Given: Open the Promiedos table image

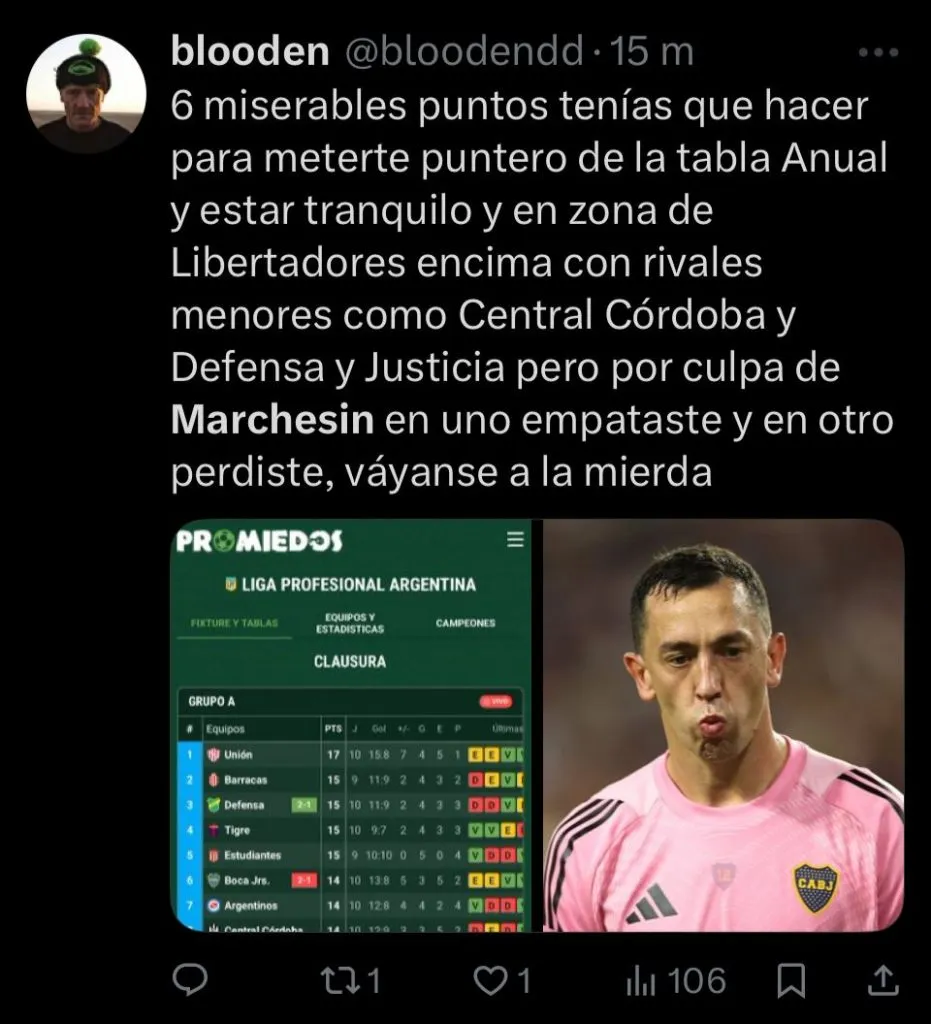Looking at the screenshot, I should click(351, 725).
